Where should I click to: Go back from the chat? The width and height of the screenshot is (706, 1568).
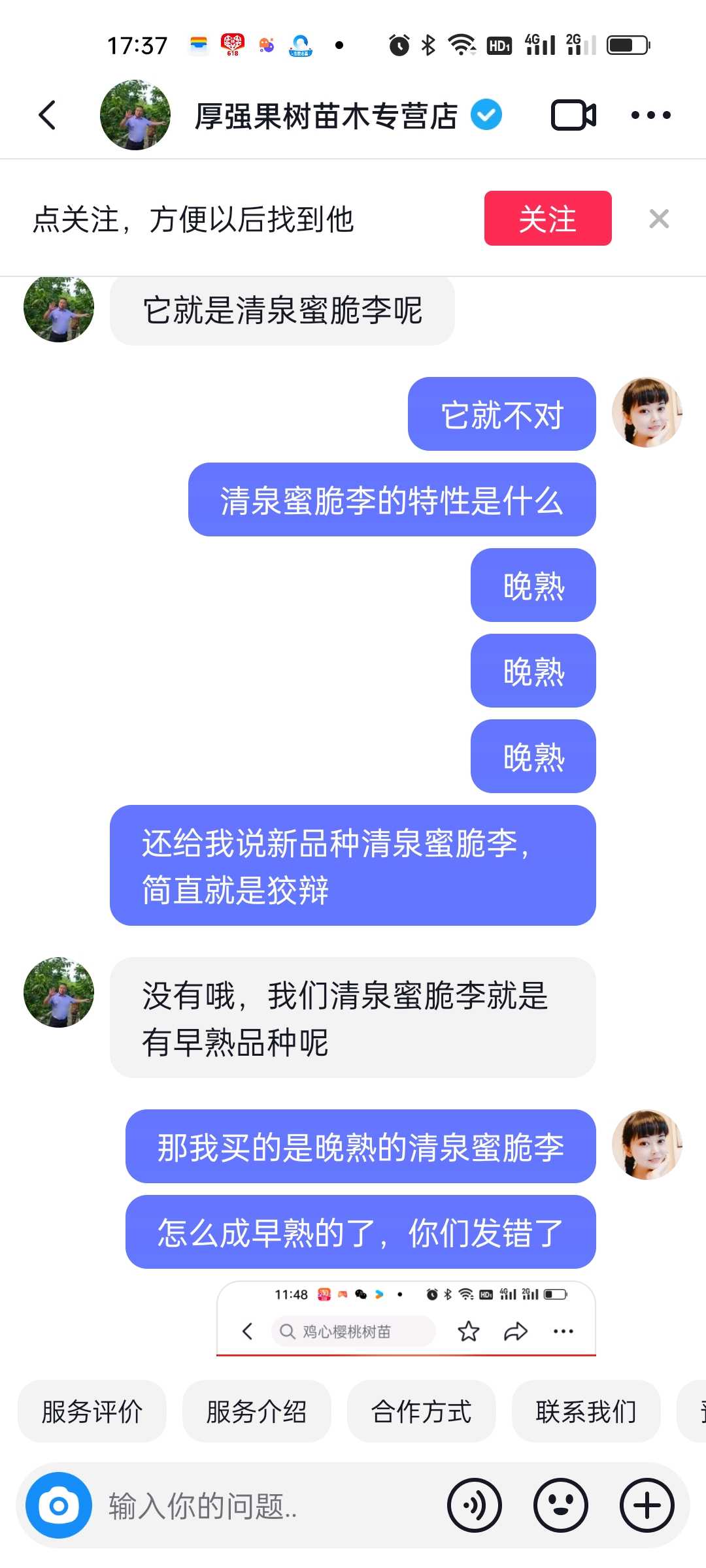[47, 116]
